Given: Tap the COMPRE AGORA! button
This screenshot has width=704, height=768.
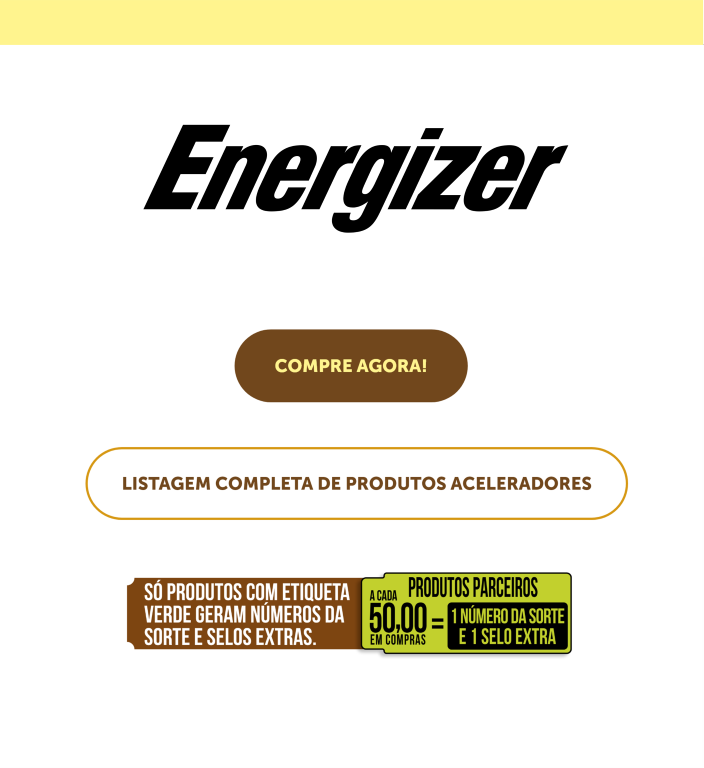Looking at the screenshot, I should pos(351,366).
